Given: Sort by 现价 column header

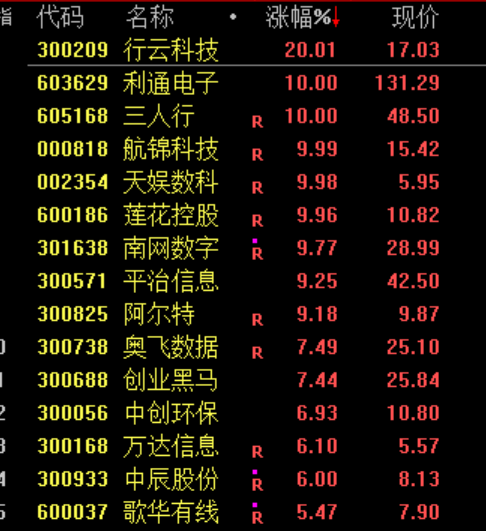Looking at the screenshot, I should tap(416, 17).
